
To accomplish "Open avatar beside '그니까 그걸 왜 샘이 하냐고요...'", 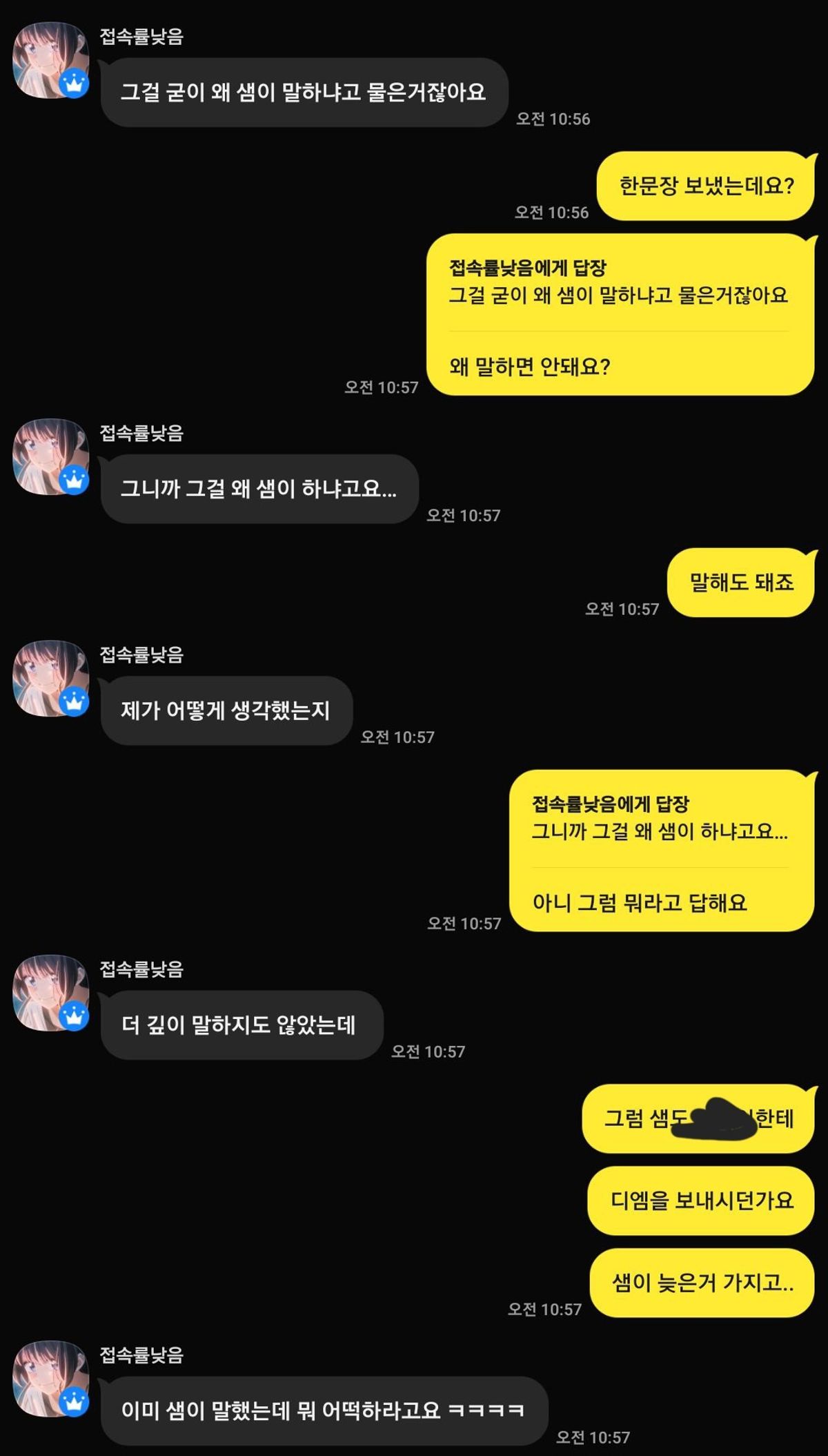I will point(50,457).
